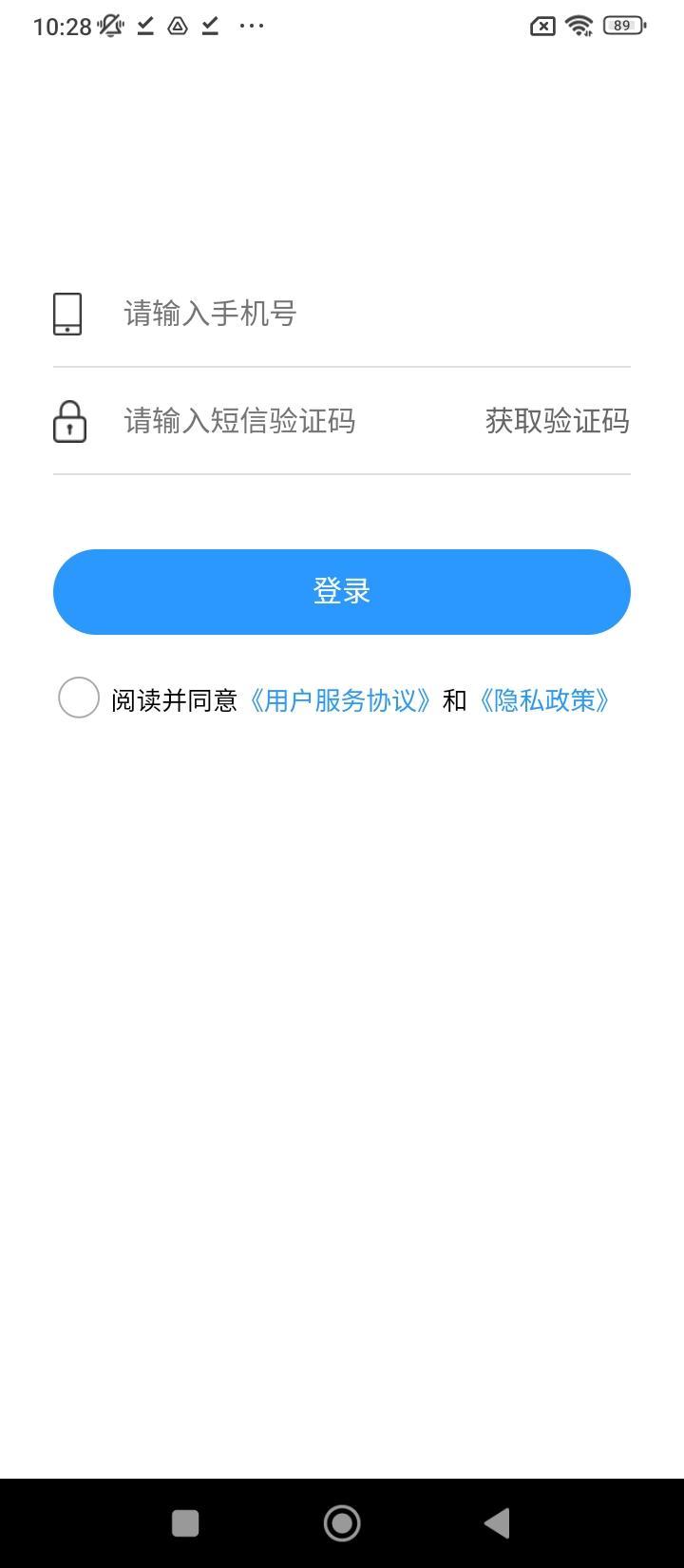Click the padlock icon beside verification field
This screenshot has width=684, height=1568.
click(69, 421)
